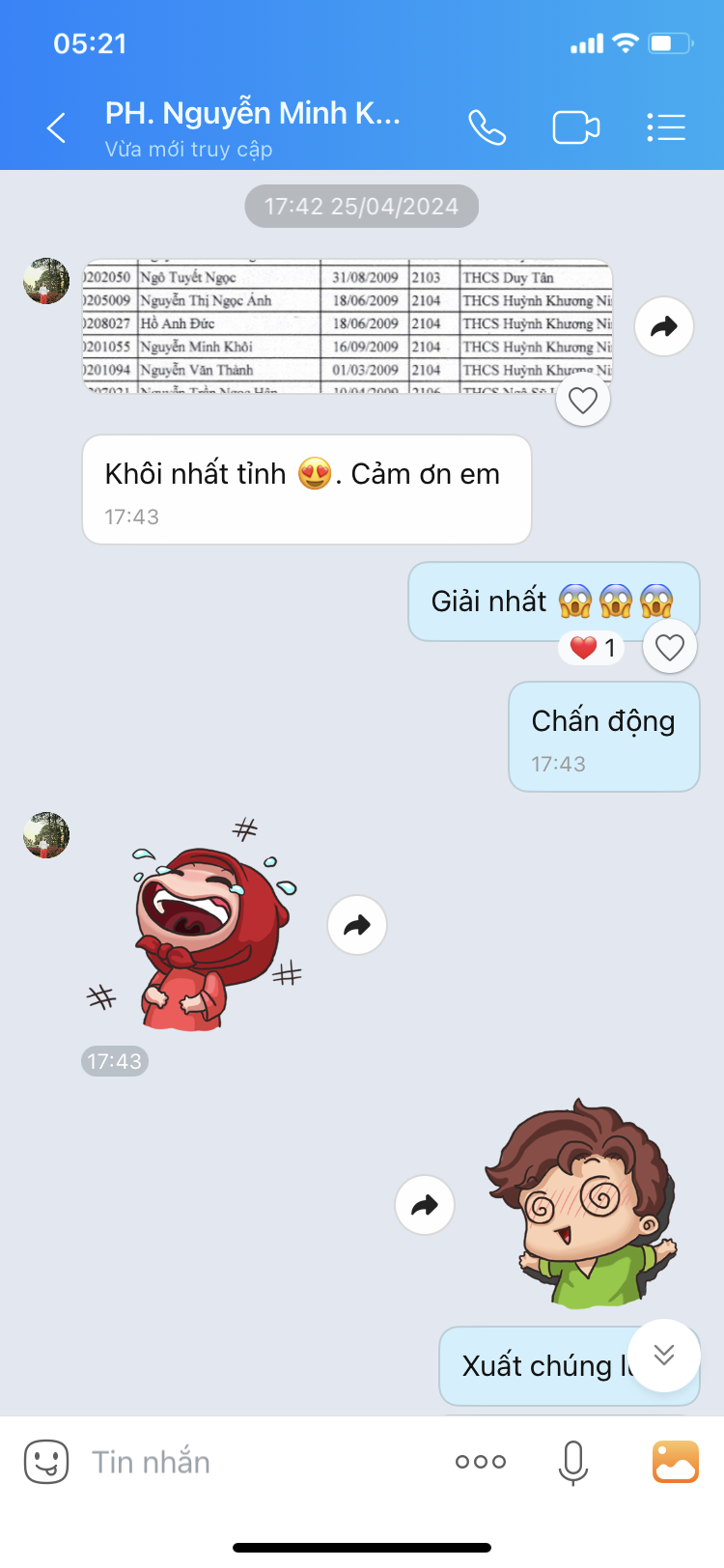Screen dimensions: 724x1568
Task: Forward the student list image
Action: pos(664,327)
